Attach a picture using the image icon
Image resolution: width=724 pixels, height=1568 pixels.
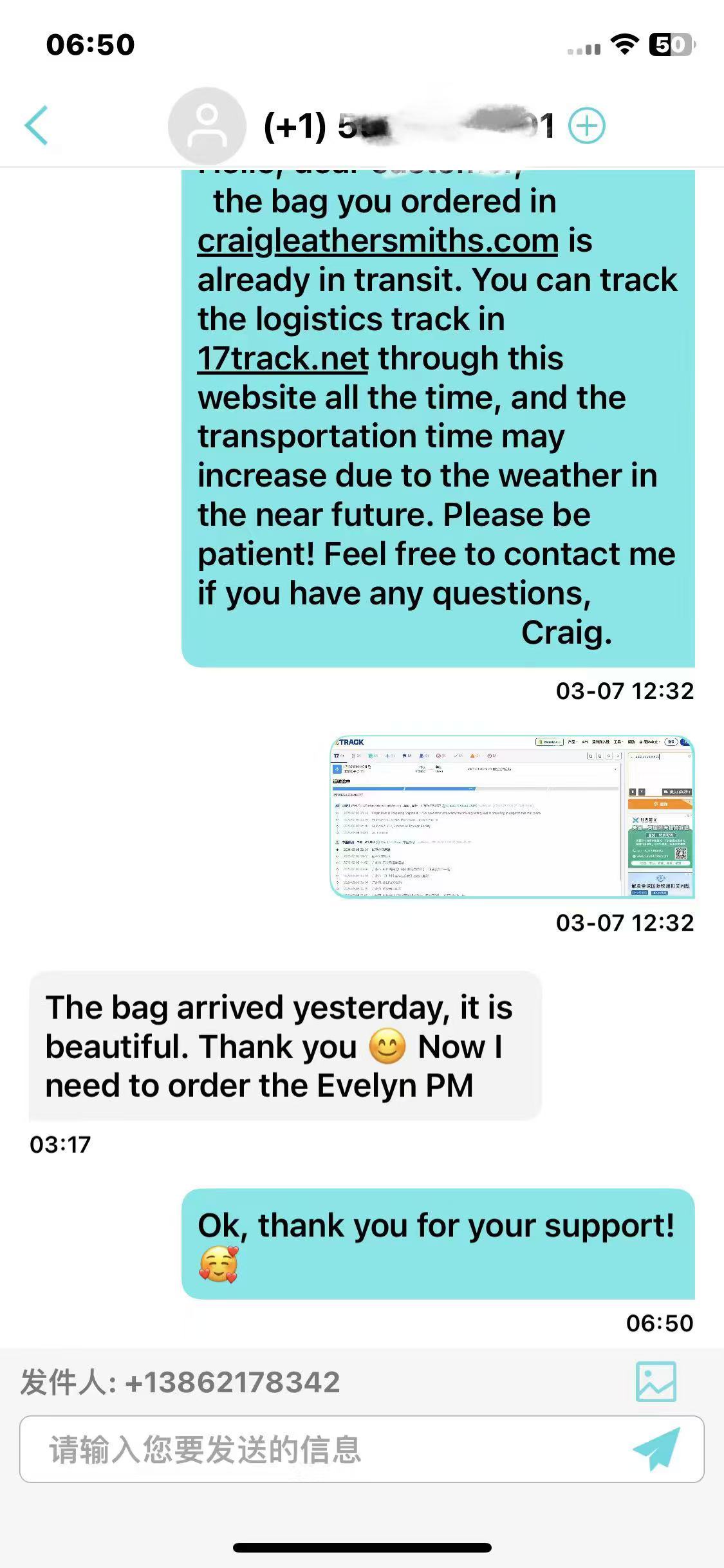[655, 1381]
